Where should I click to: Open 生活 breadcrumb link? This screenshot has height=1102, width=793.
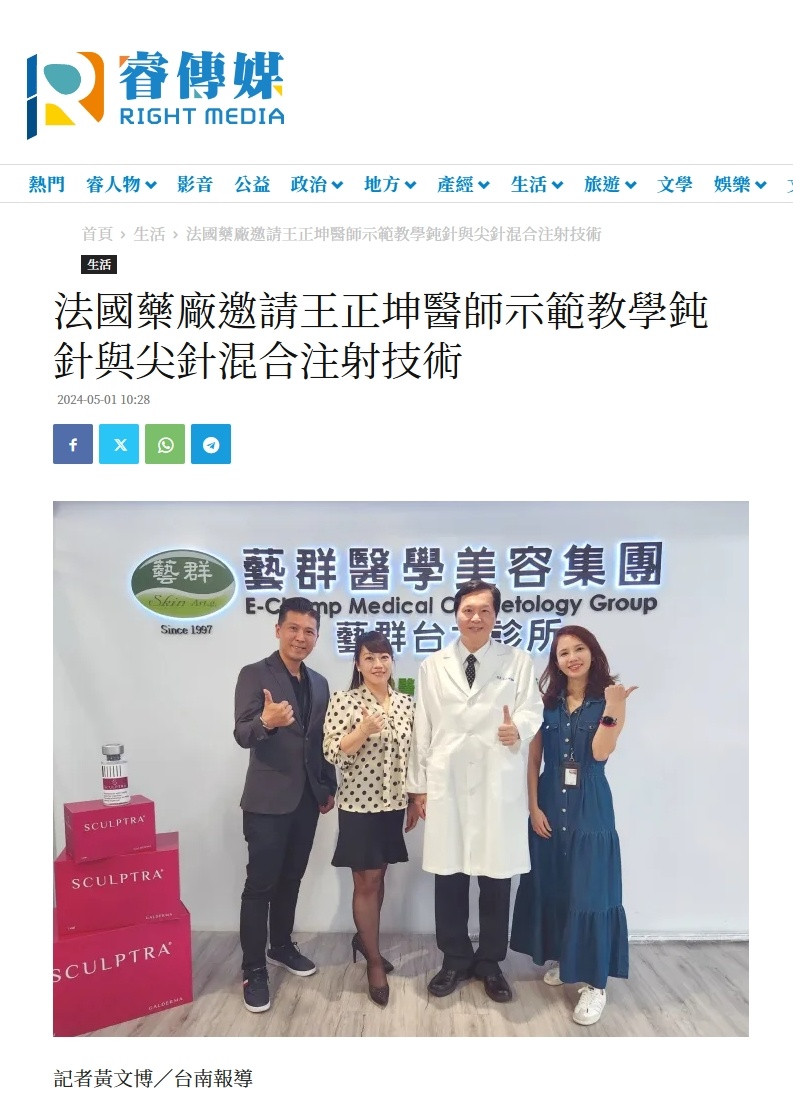149,234
